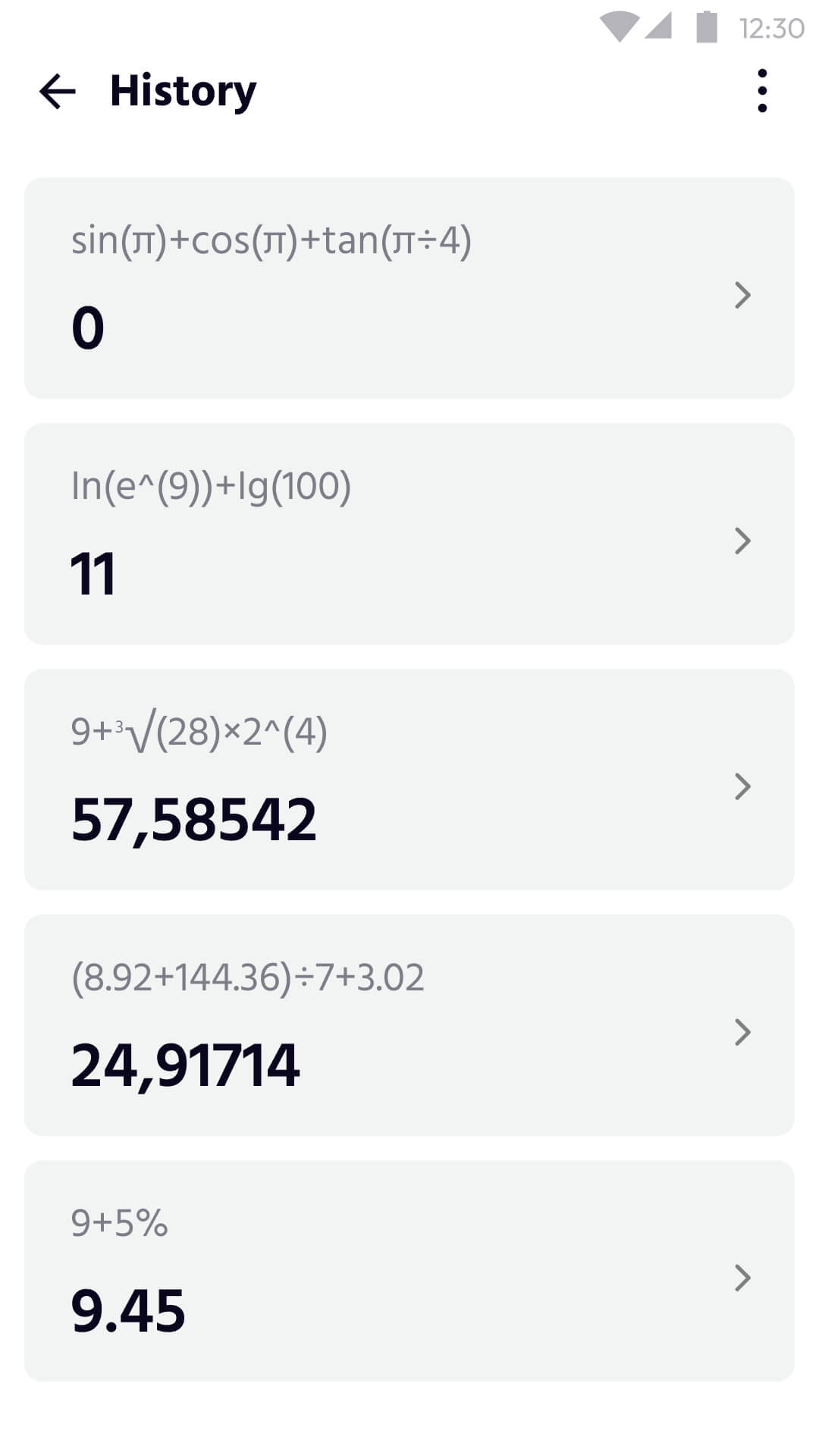Open the chevron beside 57,58542

click(743, 786)
